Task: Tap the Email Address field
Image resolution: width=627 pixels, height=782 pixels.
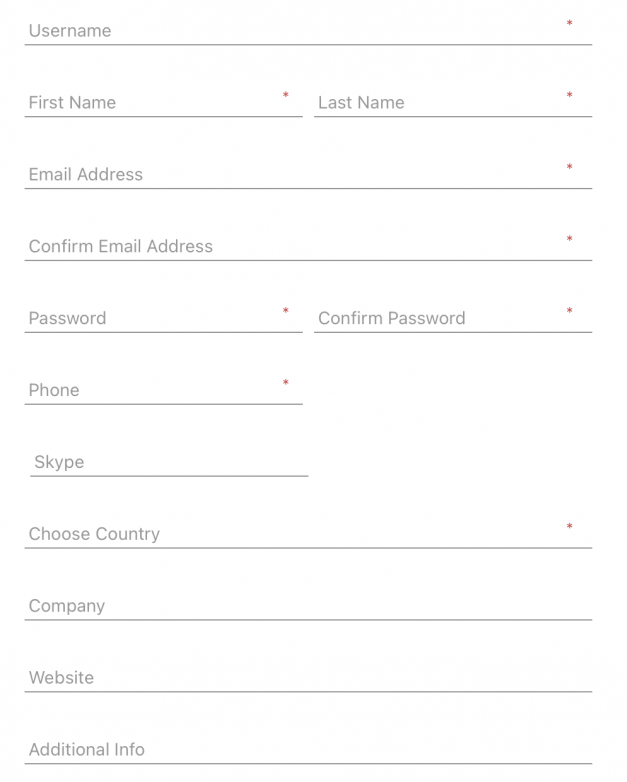Action: 308,175
